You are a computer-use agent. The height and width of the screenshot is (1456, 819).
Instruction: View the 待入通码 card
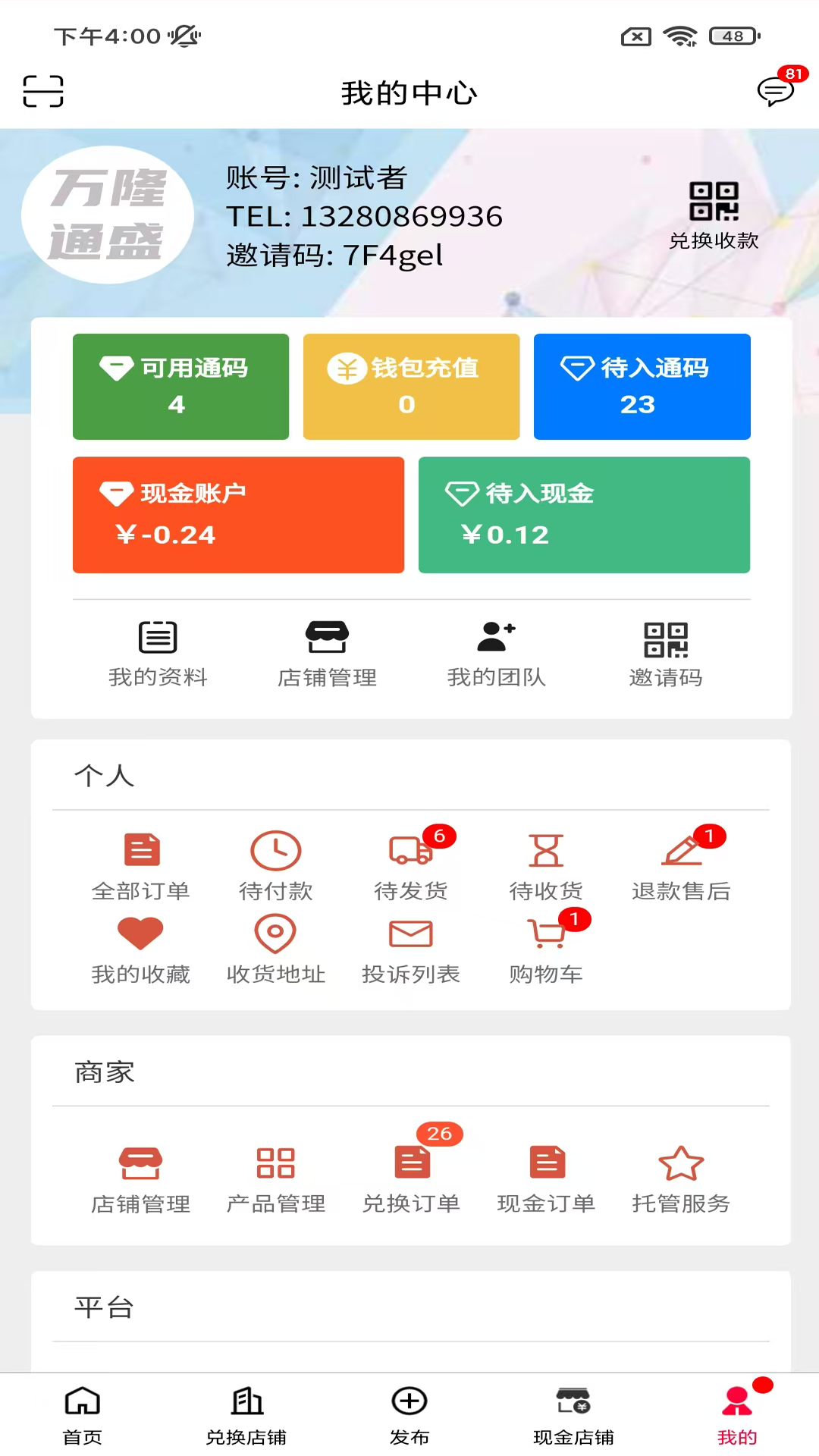[x=642, y=387]
